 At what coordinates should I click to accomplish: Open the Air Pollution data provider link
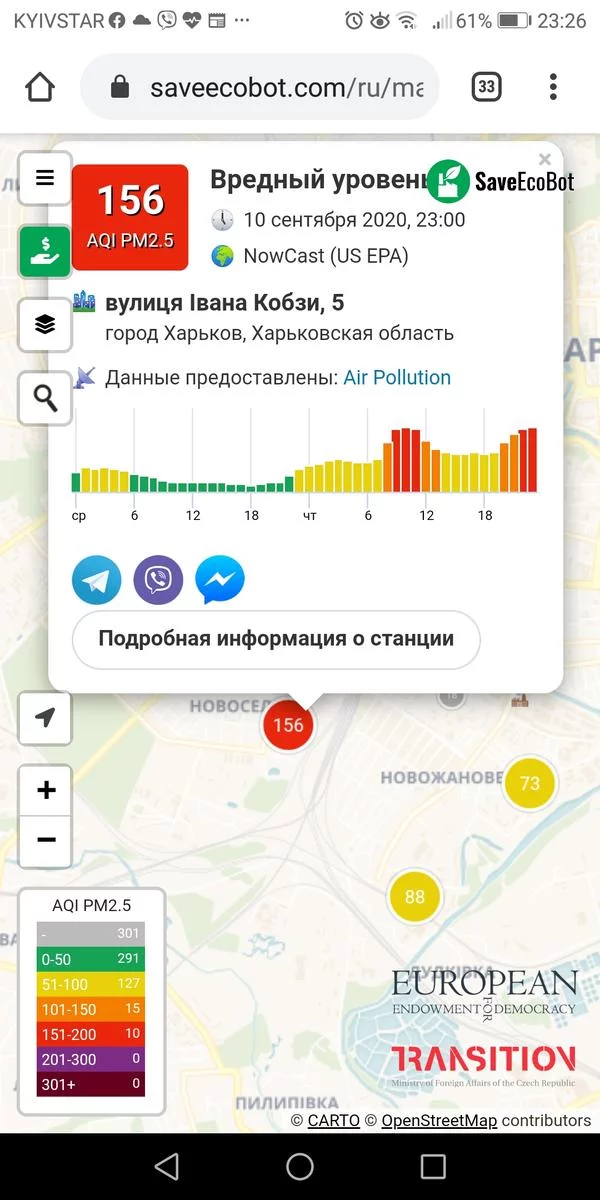point(397,378)
